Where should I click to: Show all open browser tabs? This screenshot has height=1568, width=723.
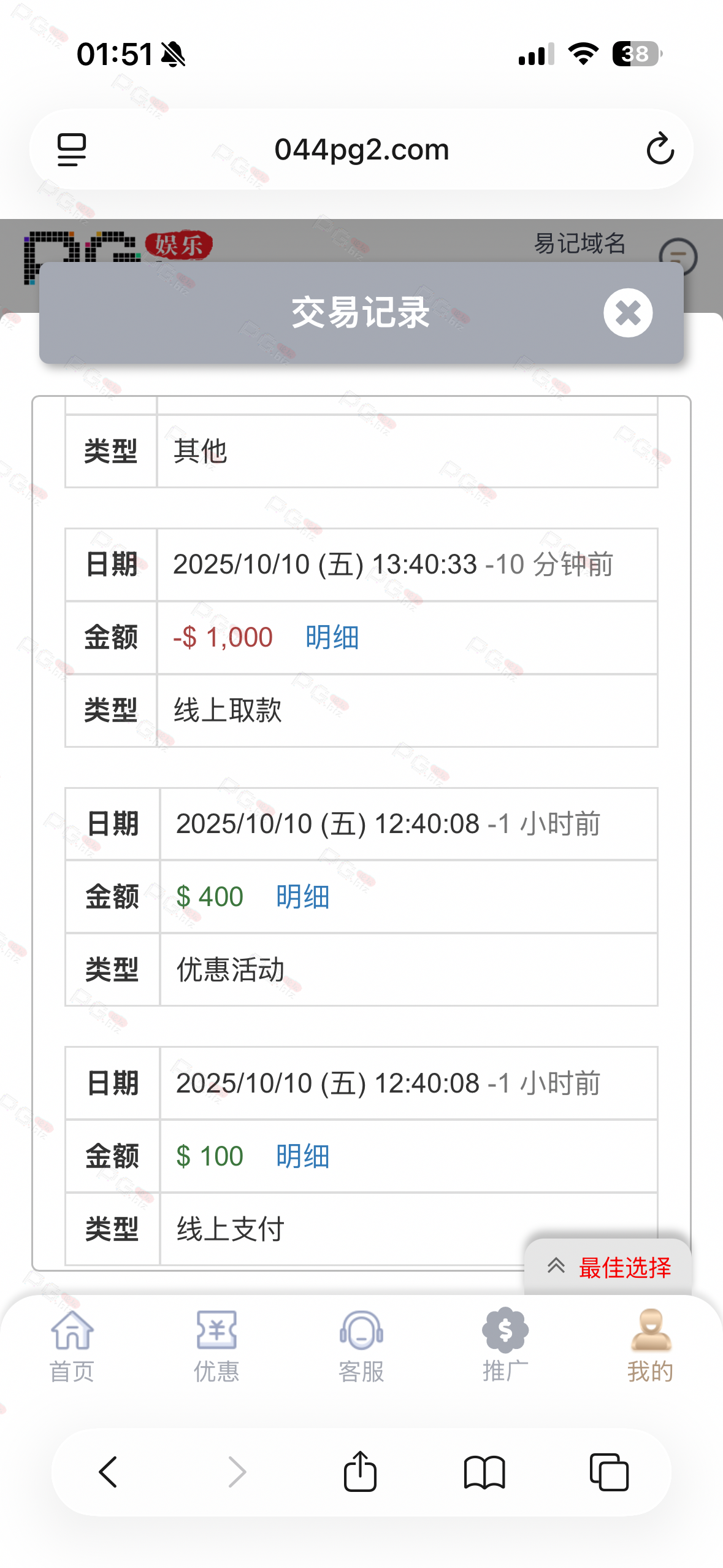(609, 1472)
